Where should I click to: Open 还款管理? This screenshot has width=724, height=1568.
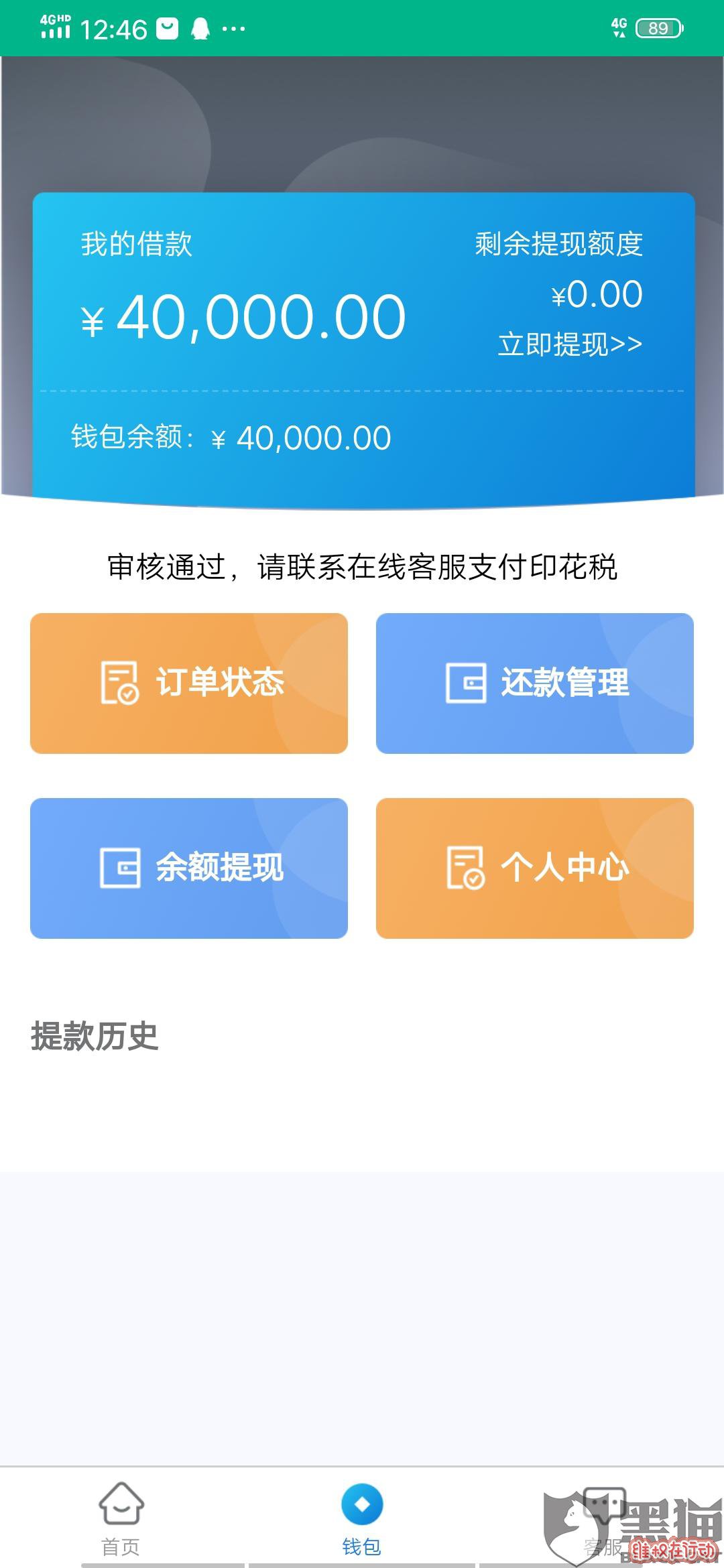pos(534,683)
